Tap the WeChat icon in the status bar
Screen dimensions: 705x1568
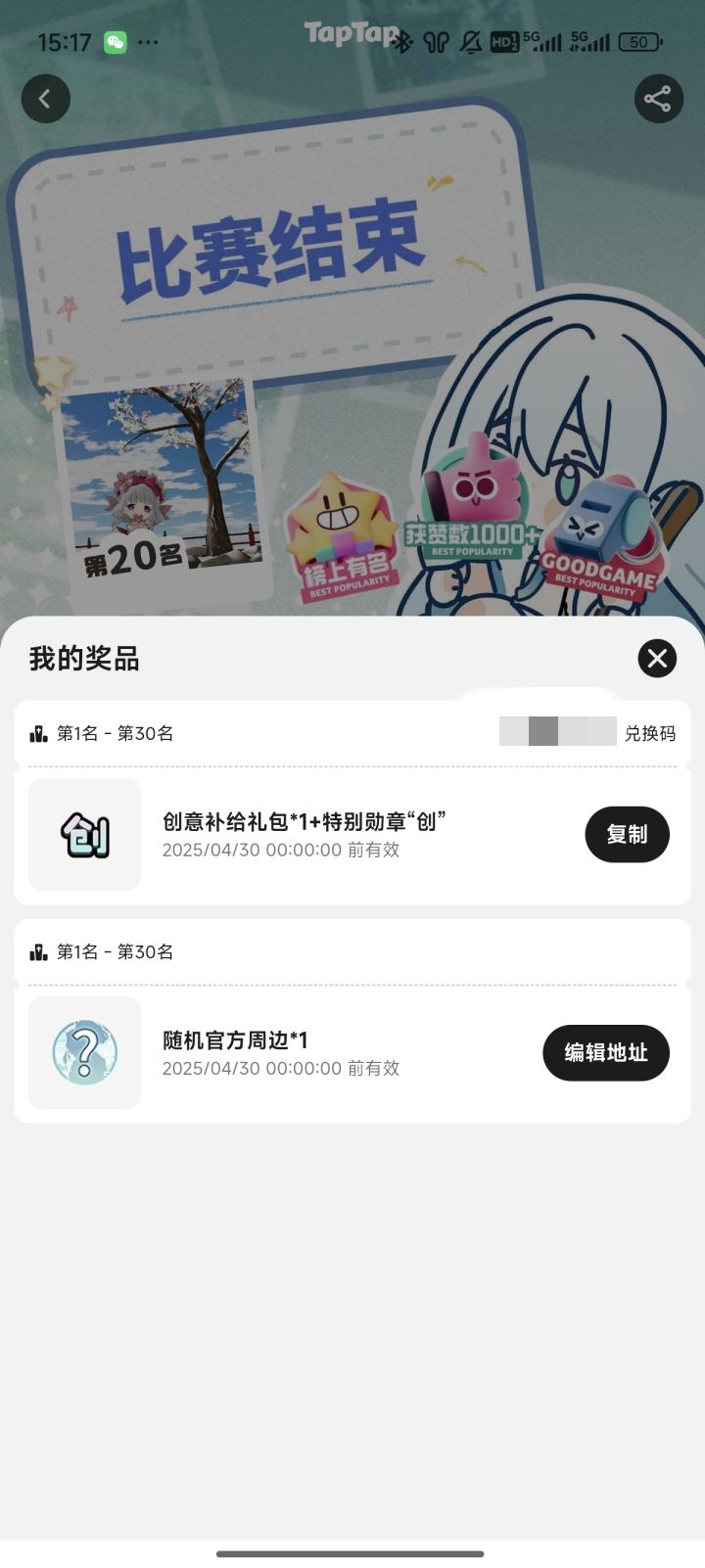(x=117, y=42)
